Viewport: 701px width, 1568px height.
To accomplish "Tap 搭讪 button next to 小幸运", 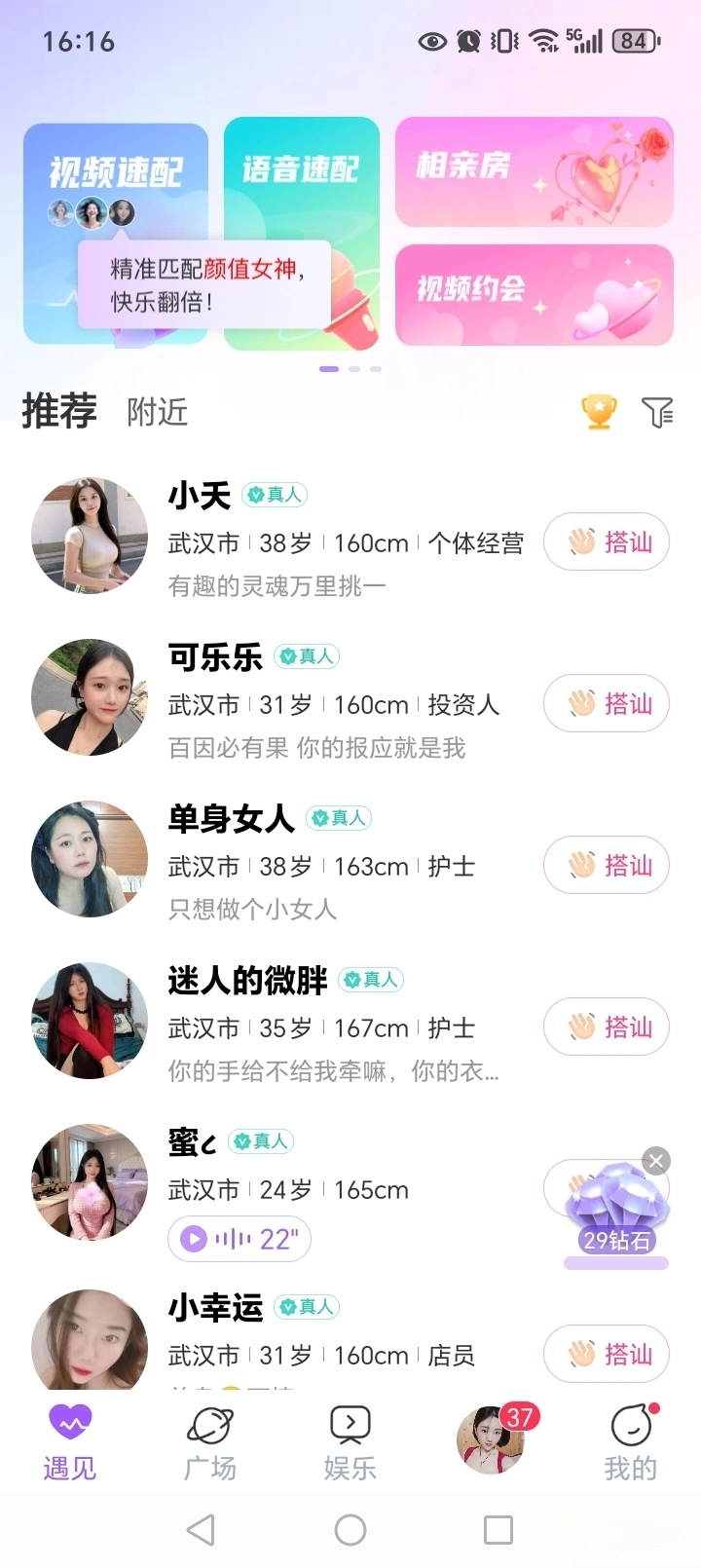I will coord(606,1354).
